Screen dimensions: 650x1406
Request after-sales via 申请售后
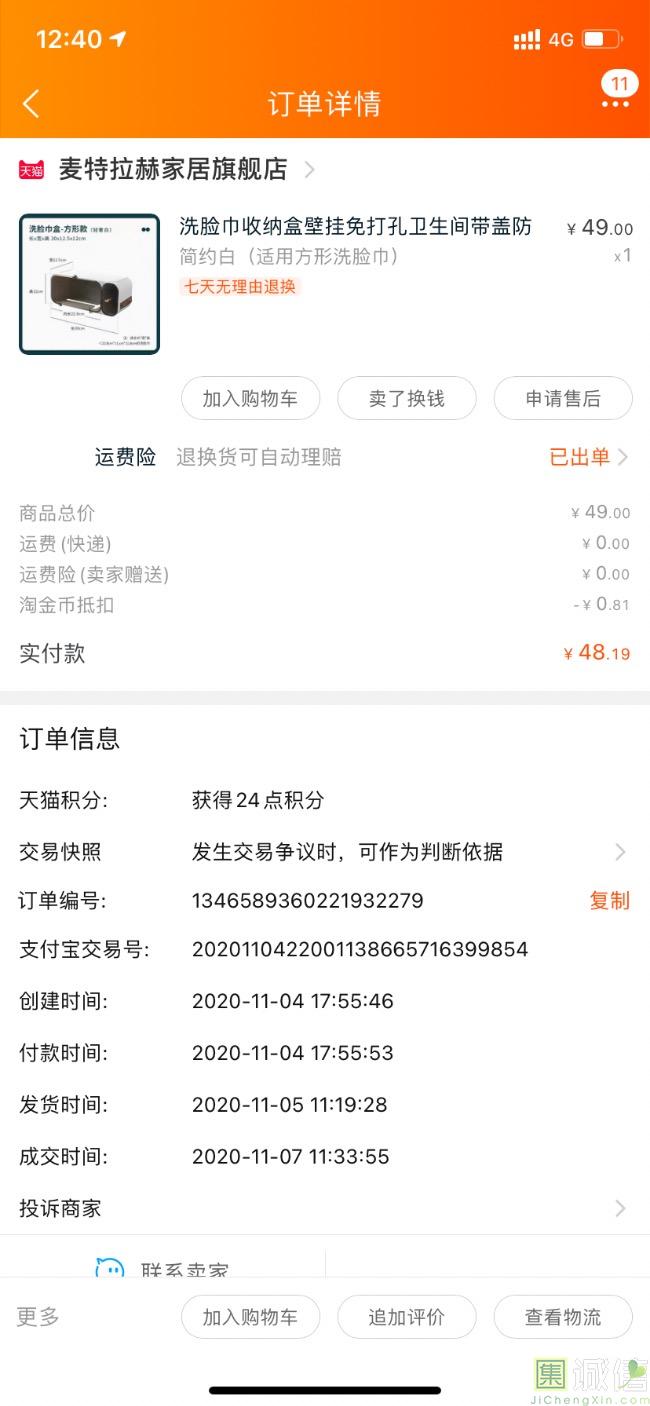click(x=563, y=399)
